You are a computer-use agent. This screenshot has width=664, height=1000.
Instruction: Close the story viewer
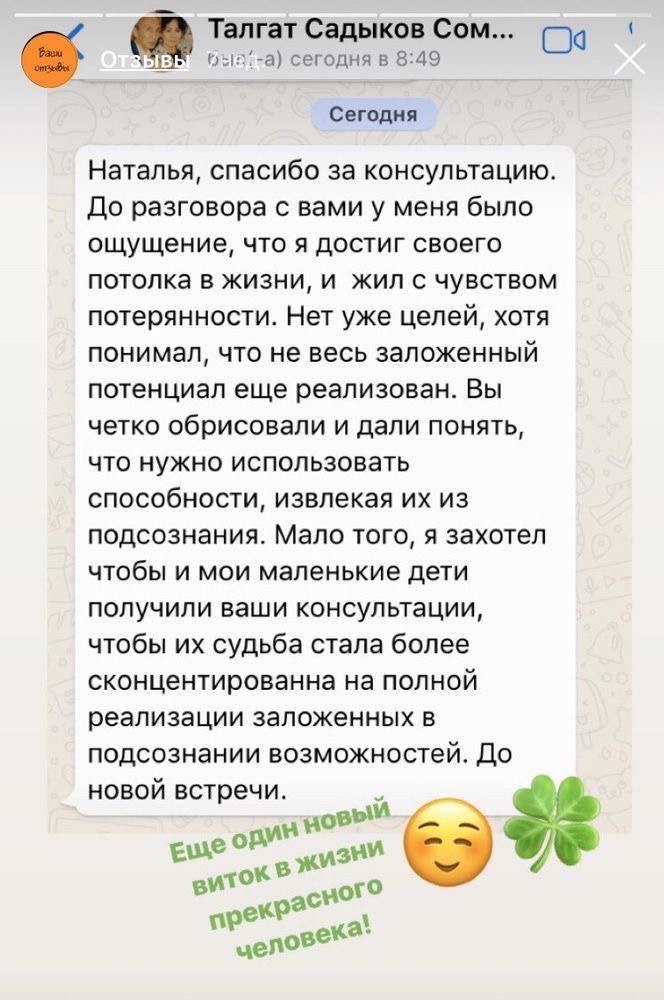(x=629, y=60)
